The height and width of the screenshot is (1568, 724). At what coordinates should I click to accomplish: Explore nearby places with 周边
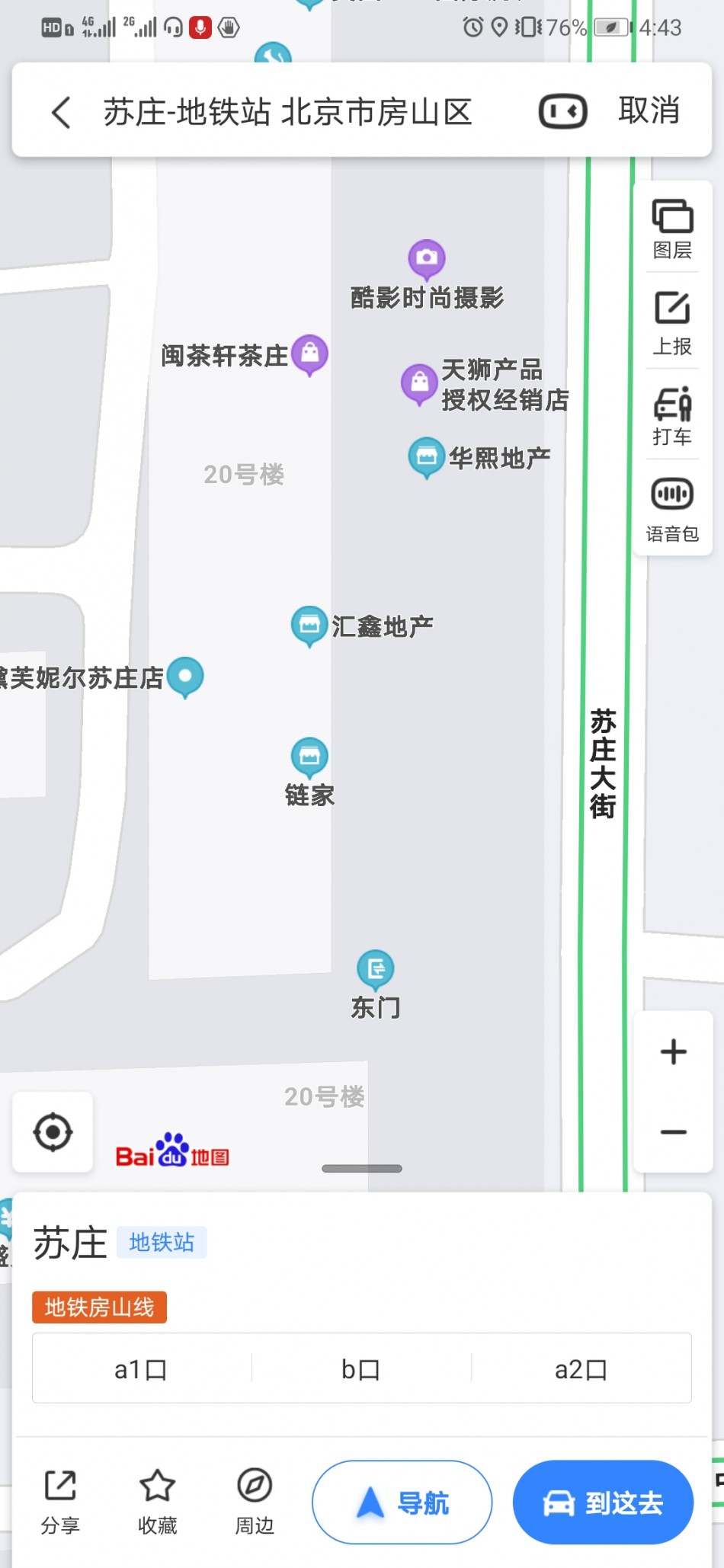[255, 1502]
